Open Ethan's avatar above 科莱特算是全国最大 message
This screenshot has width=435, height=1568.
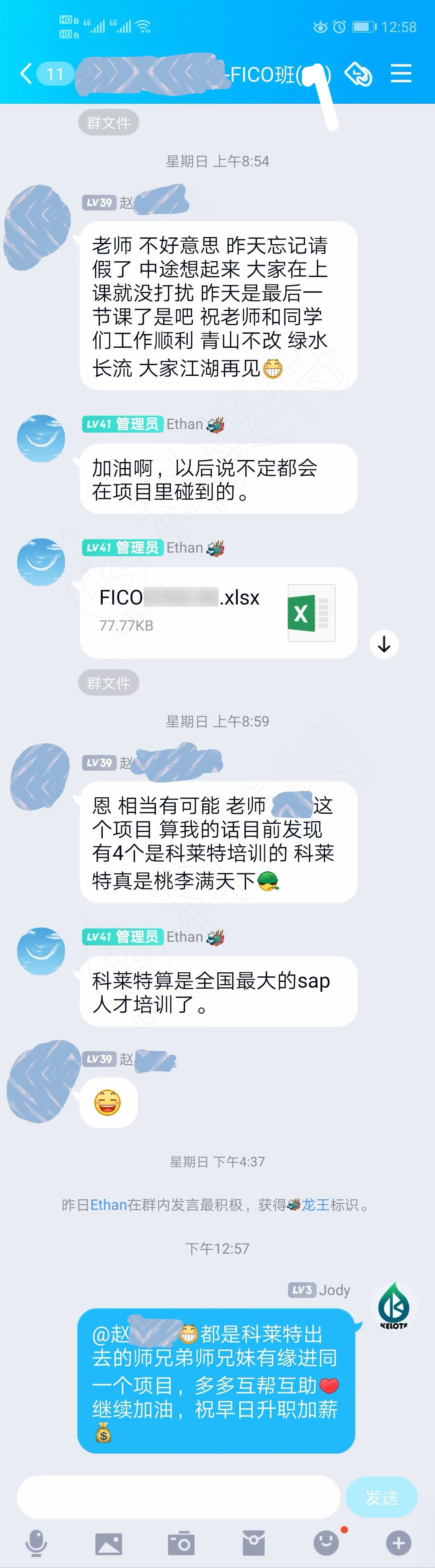(x=41, y=950)
